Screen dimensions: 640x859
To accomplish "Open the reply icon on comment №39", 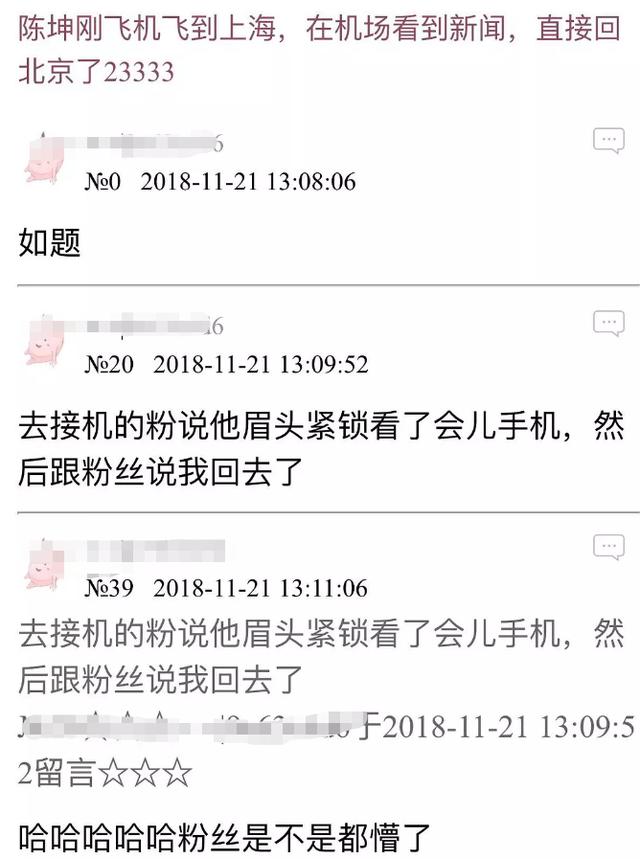I will [x=608, y=546].
